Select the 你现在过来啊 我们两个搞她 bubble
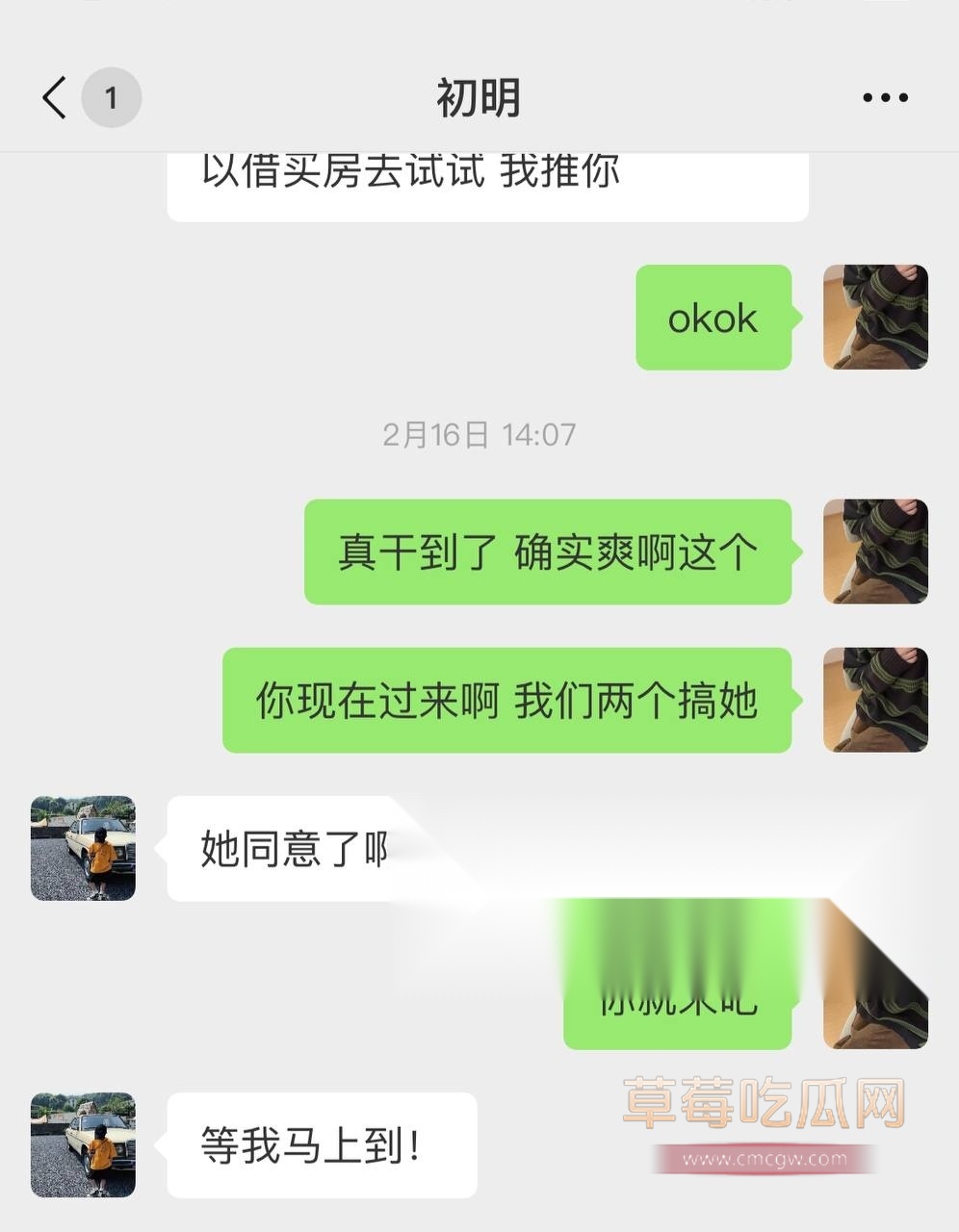The height and width of the screenshot is (1232, 959). 507,702
